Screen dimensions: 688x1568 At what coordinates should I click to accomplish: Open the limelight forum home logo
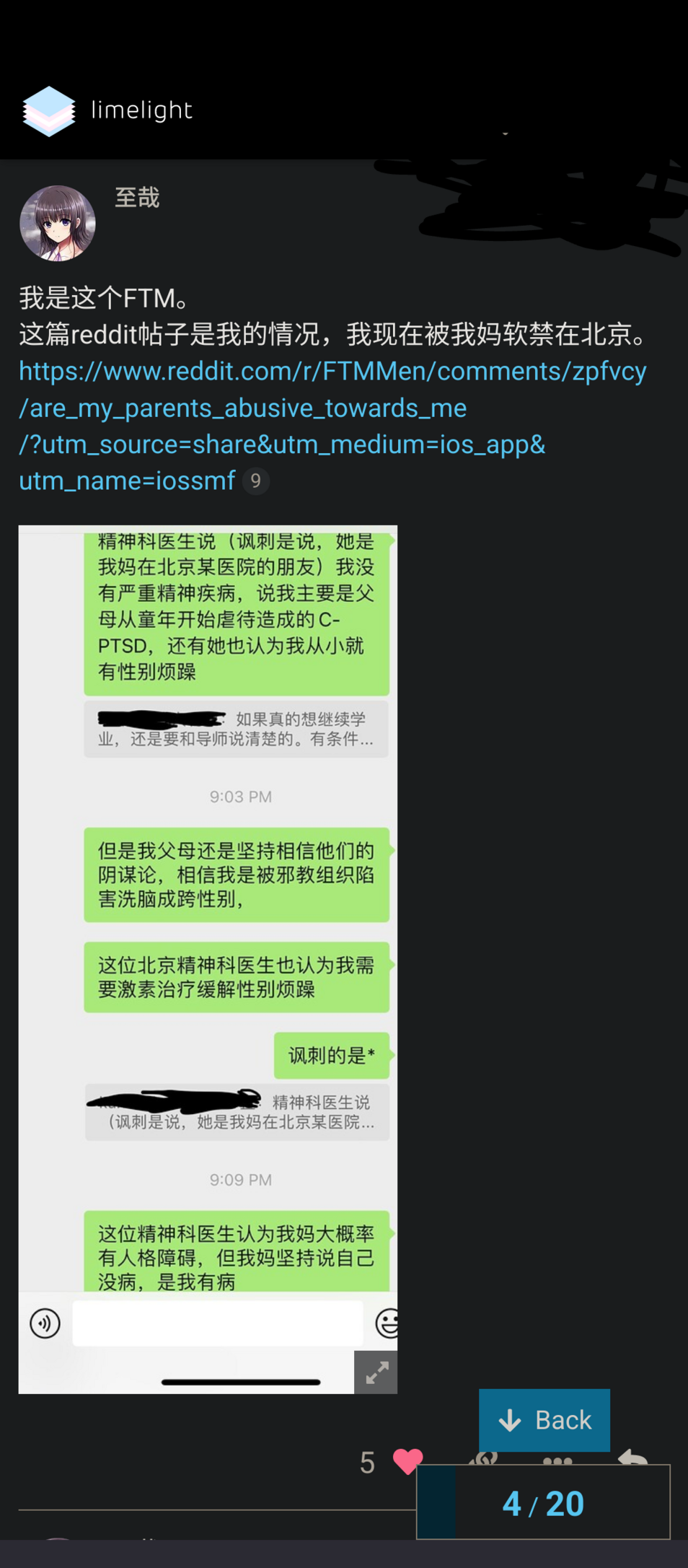point(108,110)
